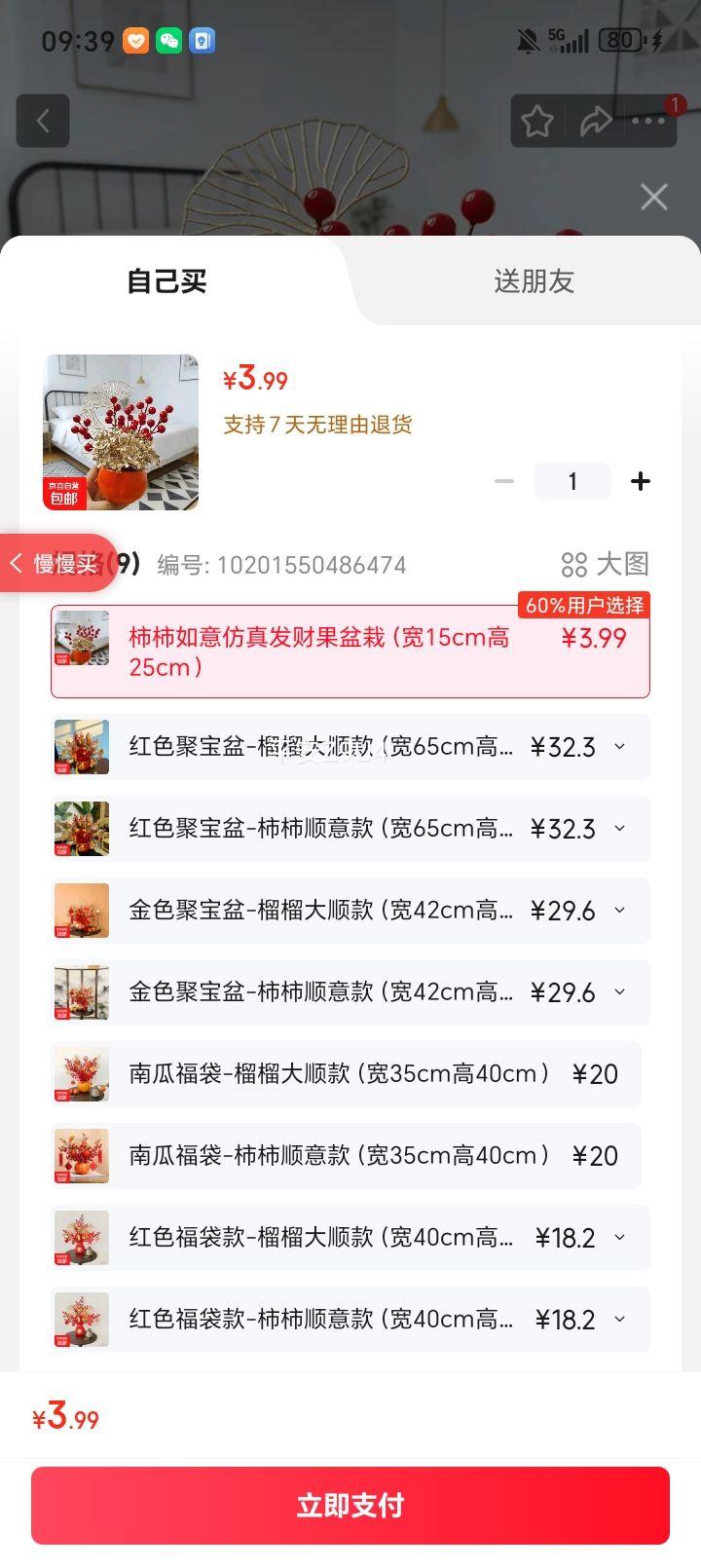Image resolution: width=701 pixels, height=1568 pixels.
Task: Tap the product thumbnail image
Action: 119,432
